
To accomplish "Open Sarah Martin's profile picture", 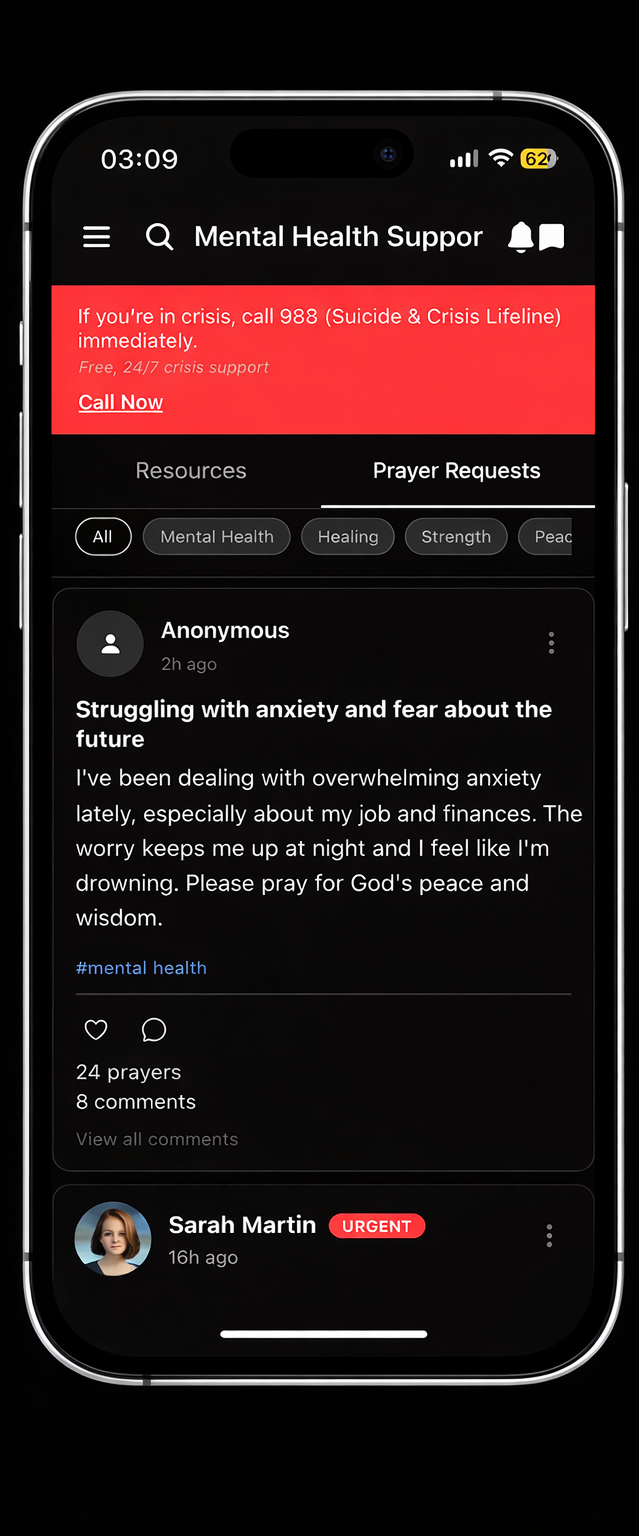I will 113,1240.
